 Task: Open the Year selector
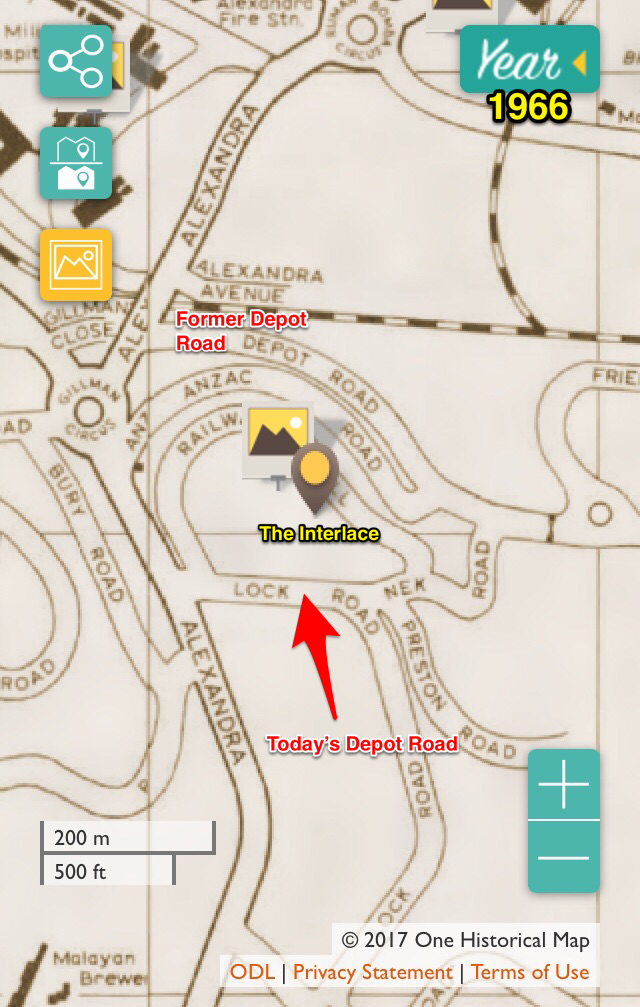click(x=529, y=60)
